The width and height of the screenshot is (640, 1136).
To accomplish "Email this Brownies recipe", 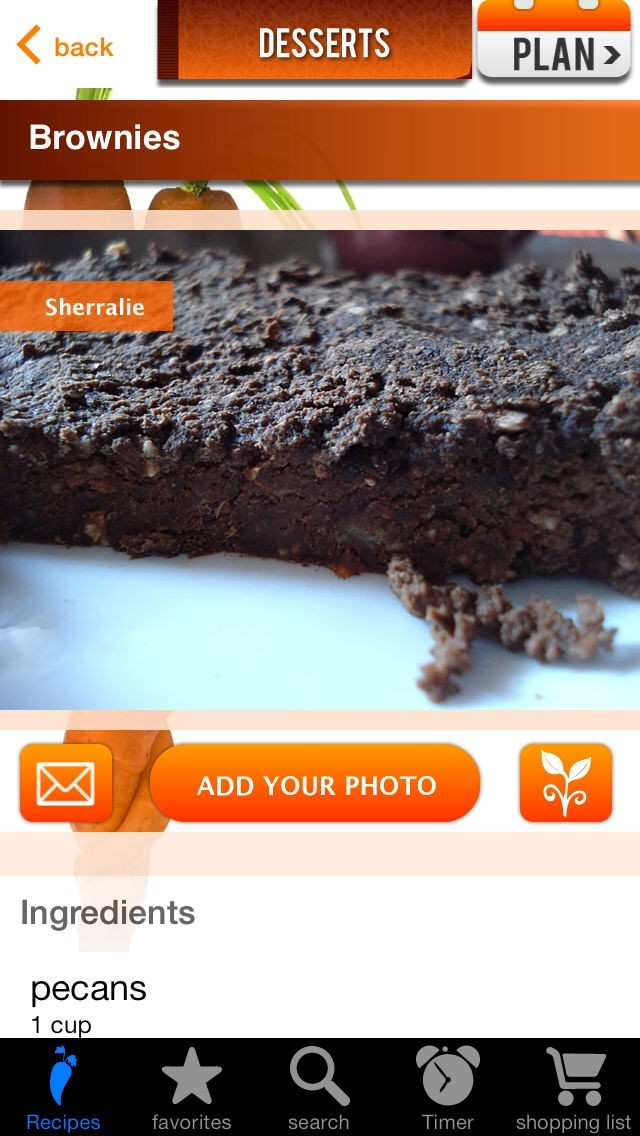I will coord(66,784).
